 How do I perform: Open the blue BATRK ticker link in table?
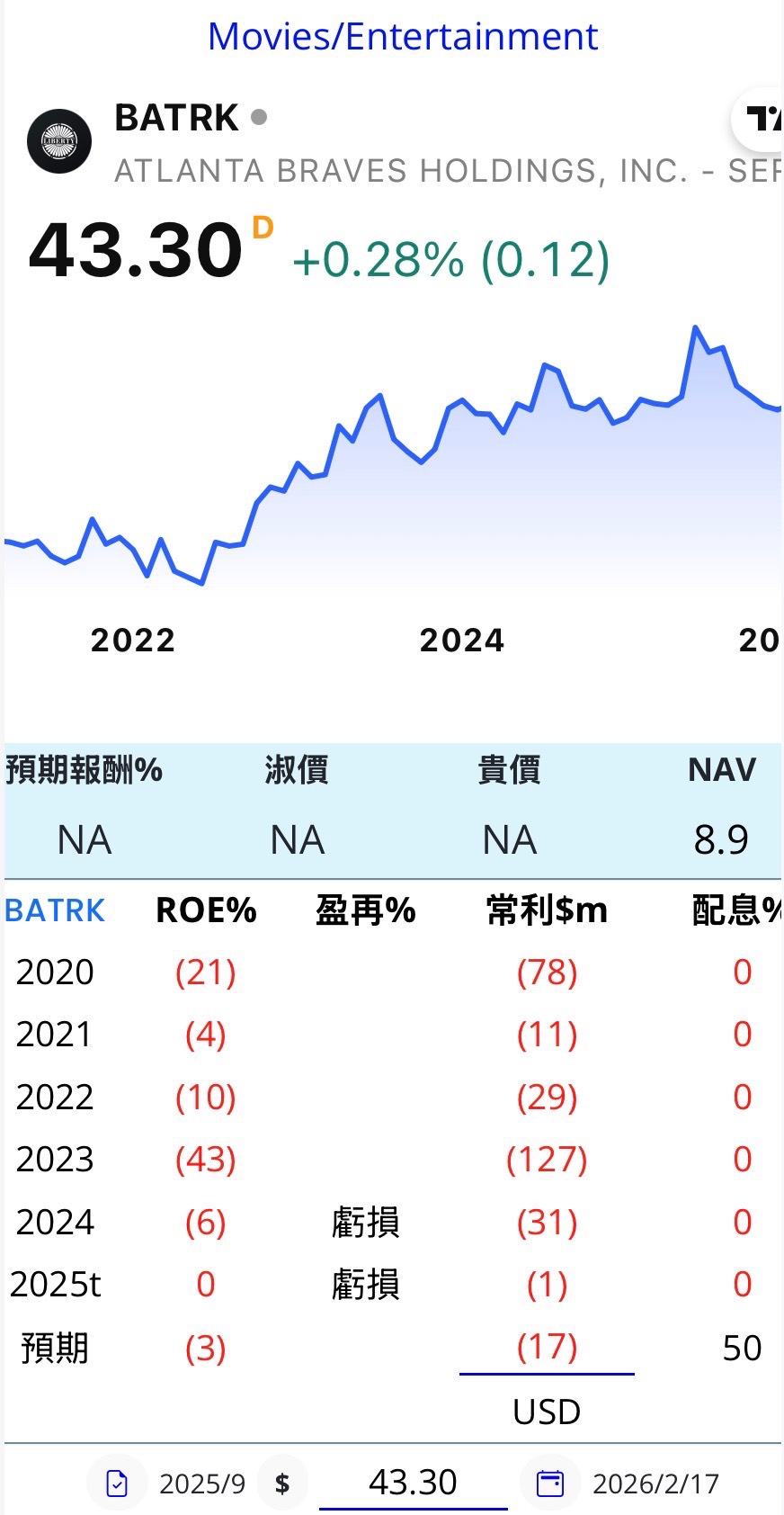coord(55,910)
